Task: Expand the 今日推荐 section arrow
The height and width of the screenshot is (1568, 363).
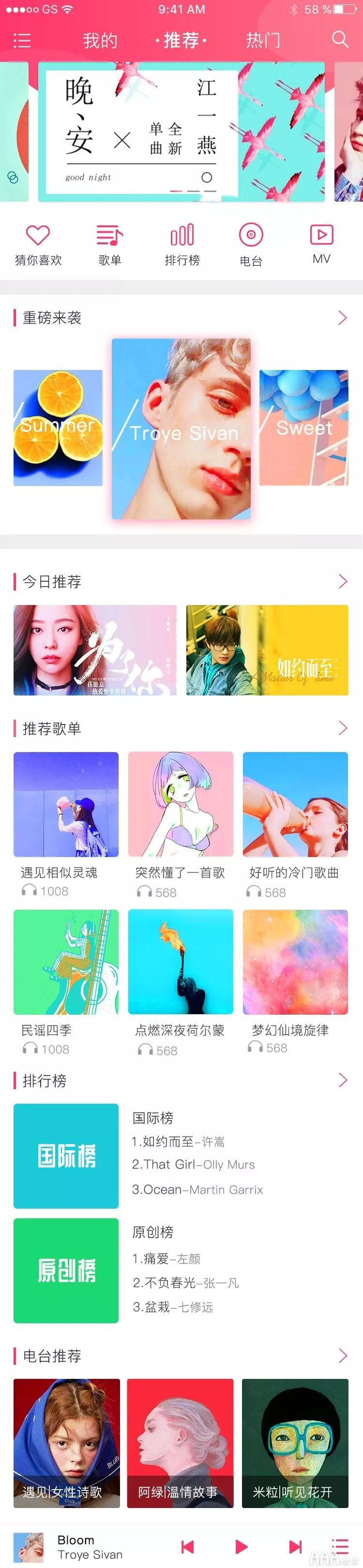Action: pyautogui.click(x=342, y=581)
